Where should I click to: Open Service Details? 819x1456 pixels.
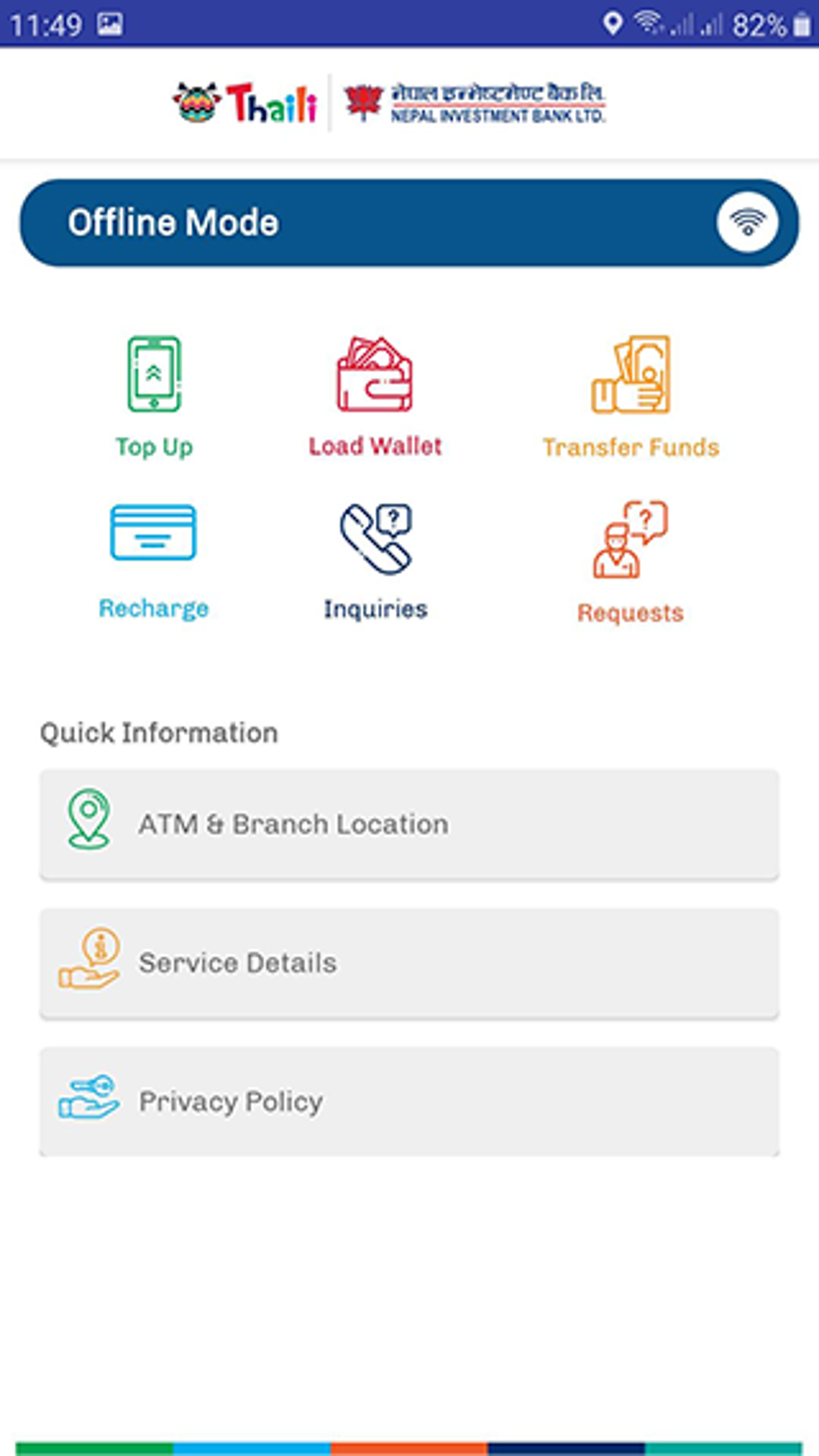408,962
